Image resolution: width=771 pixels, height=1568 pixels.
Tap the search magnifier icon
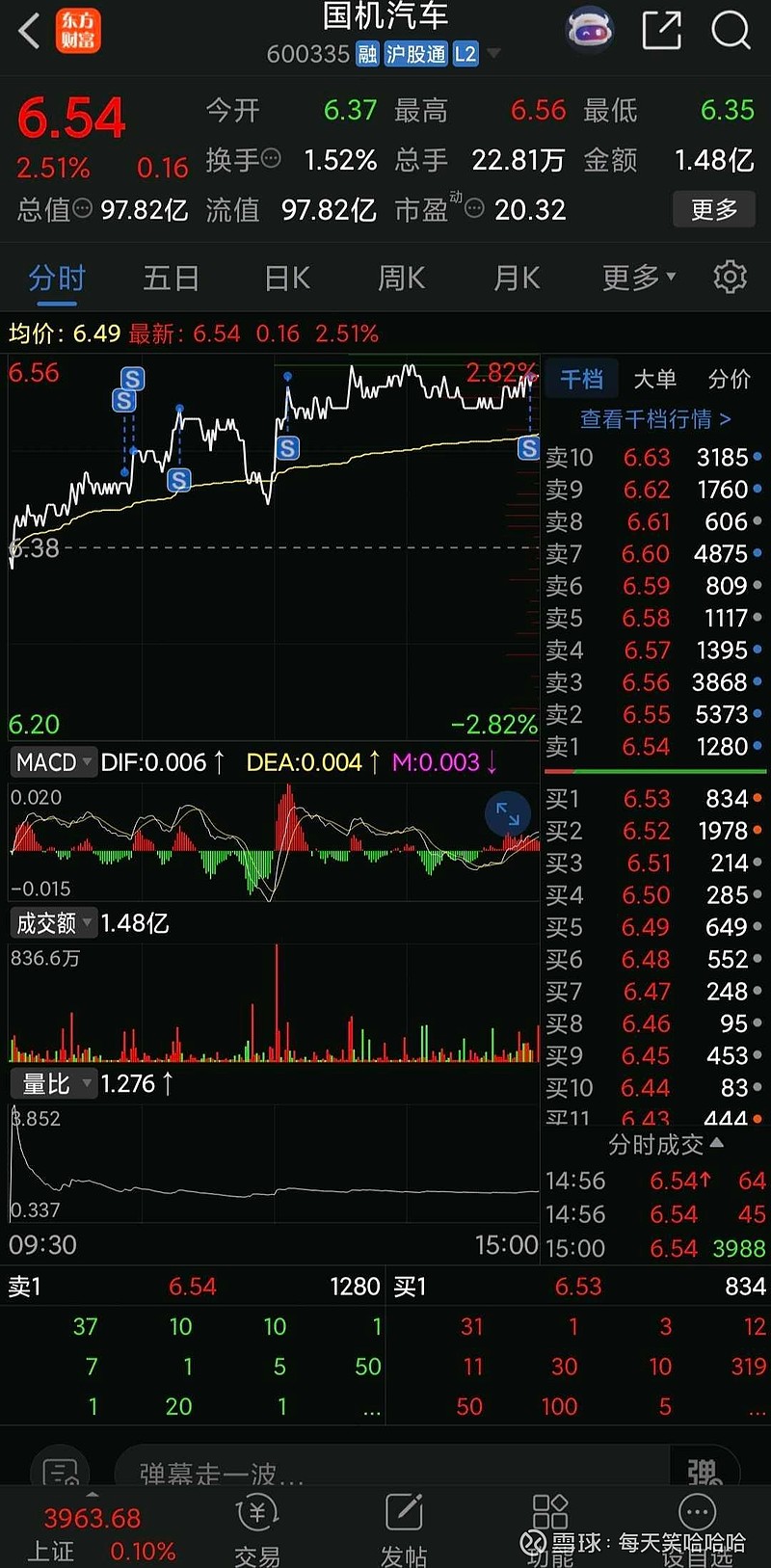[731, 30]
